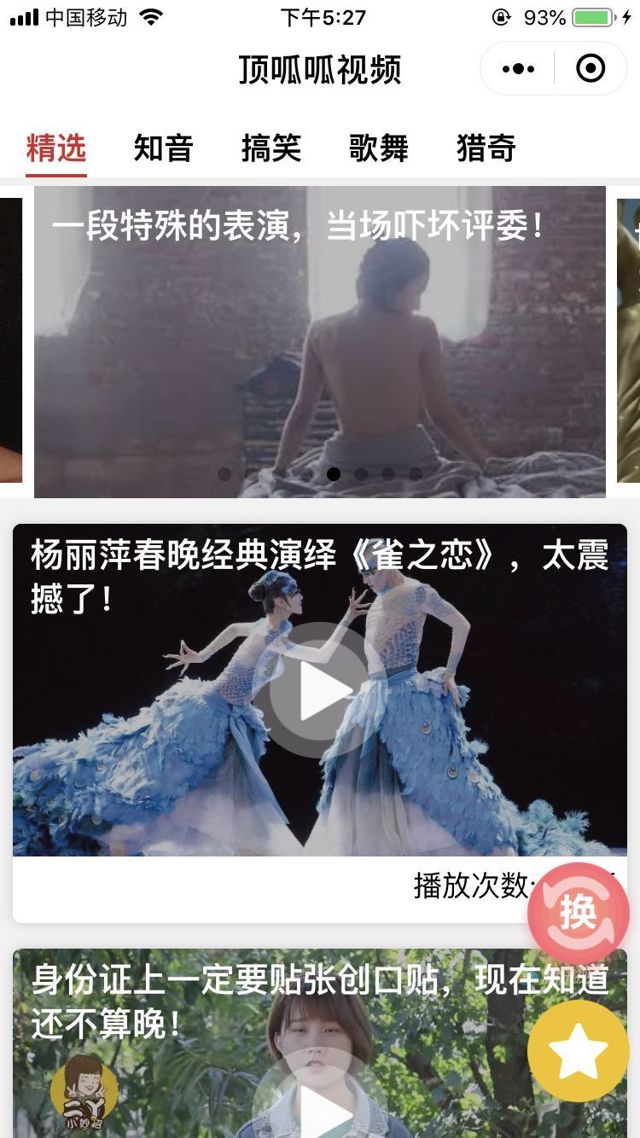Image resolution: width=640 pixels, height=1138 pixels.
Task: Open the mini program more options menu
Action: [x=518, y=69]
